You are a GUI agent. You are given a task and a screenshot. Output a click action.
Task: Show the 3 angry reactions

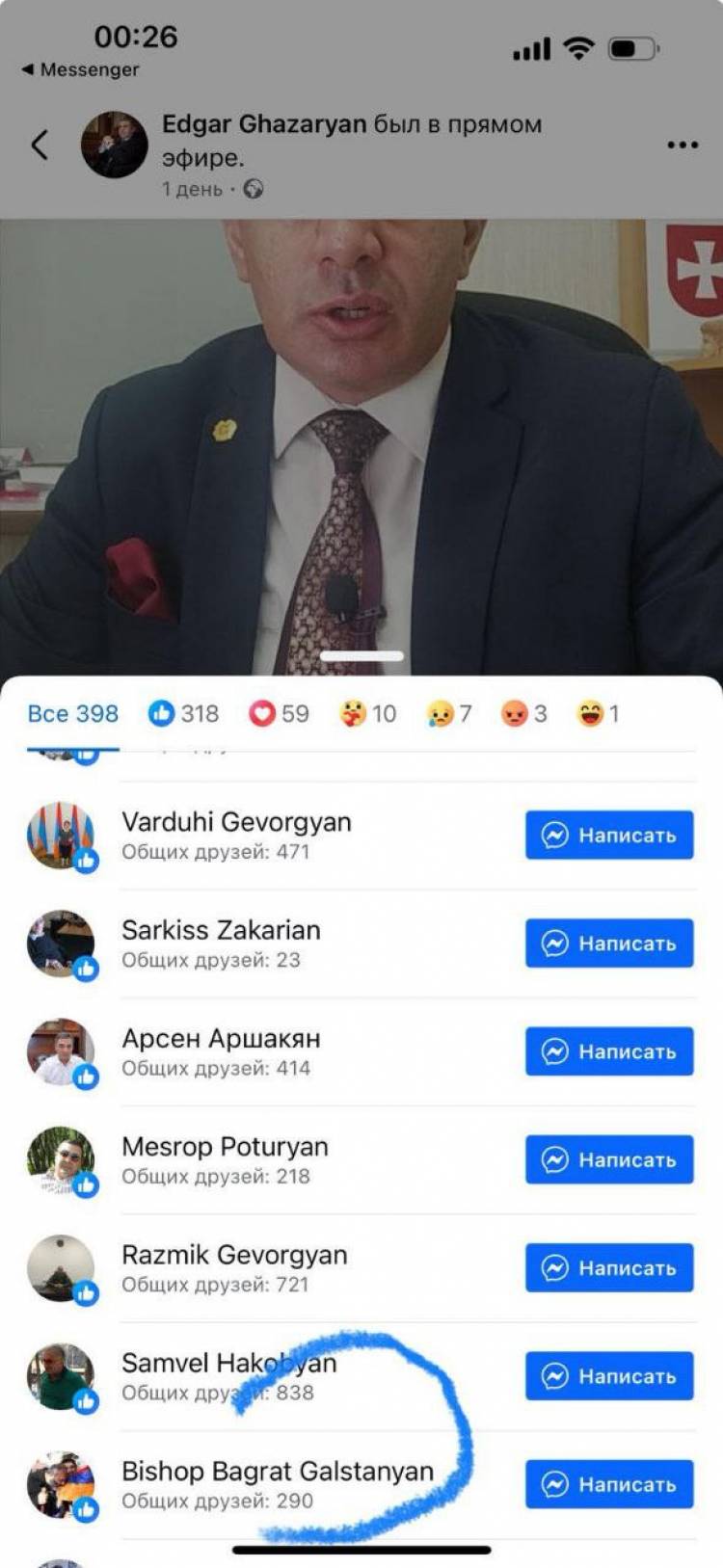(524, 713)
